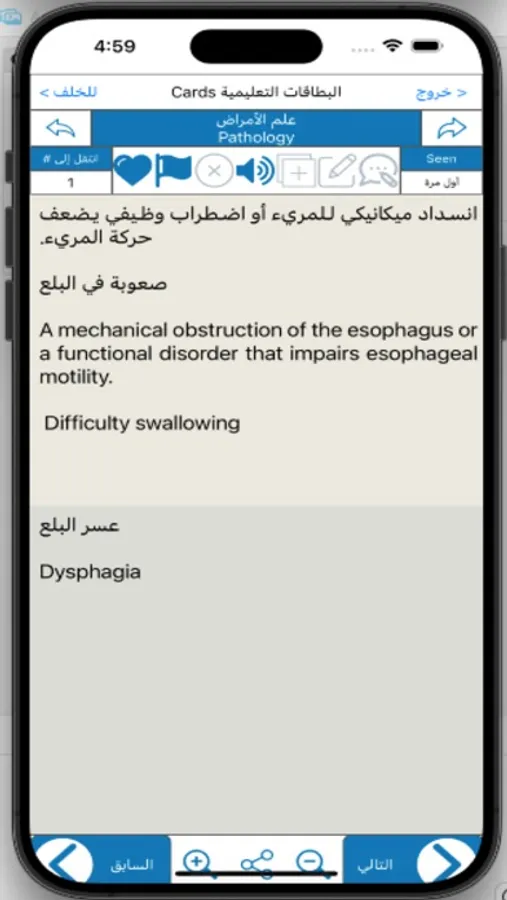This screenshot has width=507, height=900.
Task: Go to previous card via السابق
Action: tap(101, 864)
